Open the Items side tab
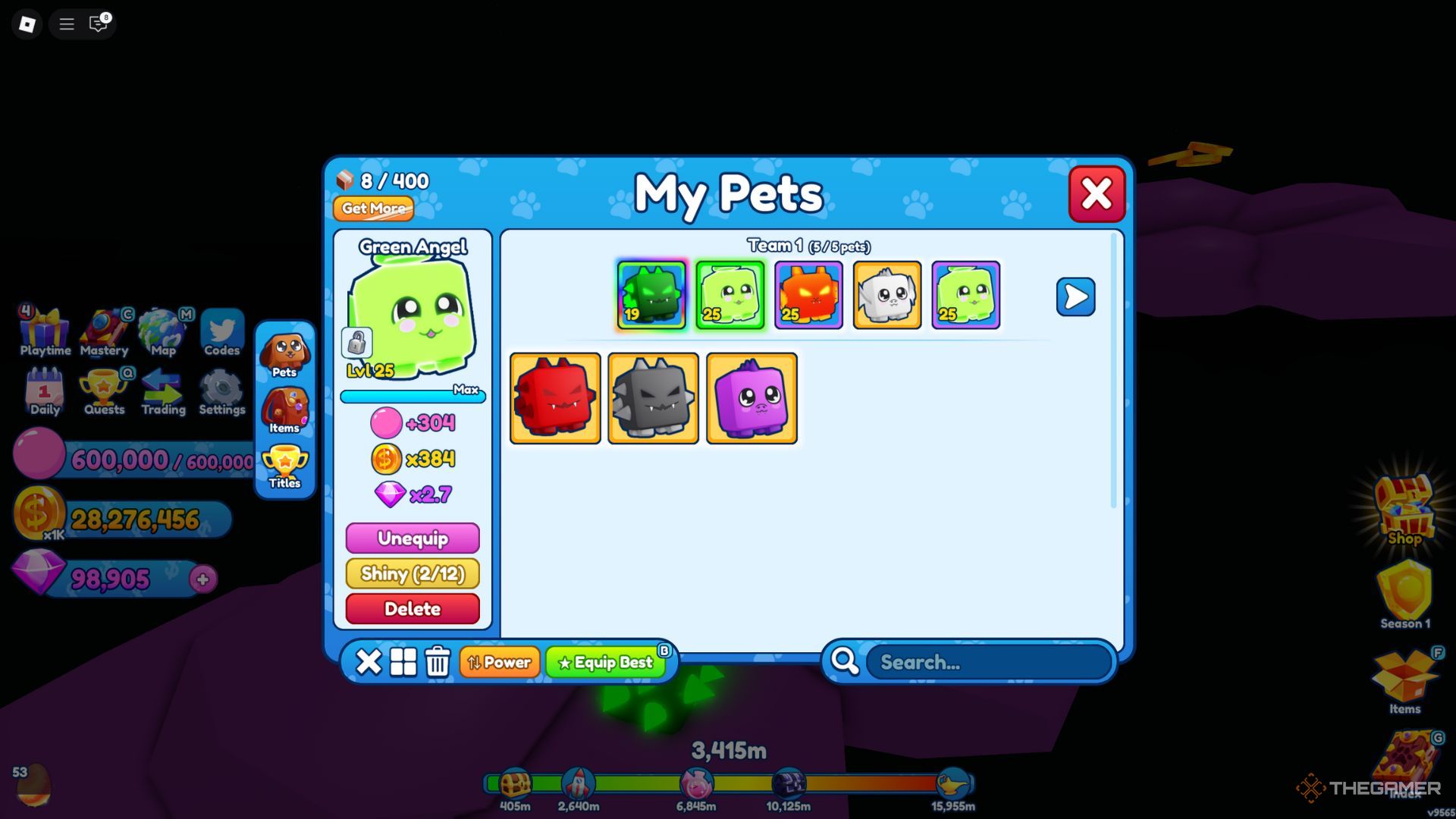 tap(284, 410)
